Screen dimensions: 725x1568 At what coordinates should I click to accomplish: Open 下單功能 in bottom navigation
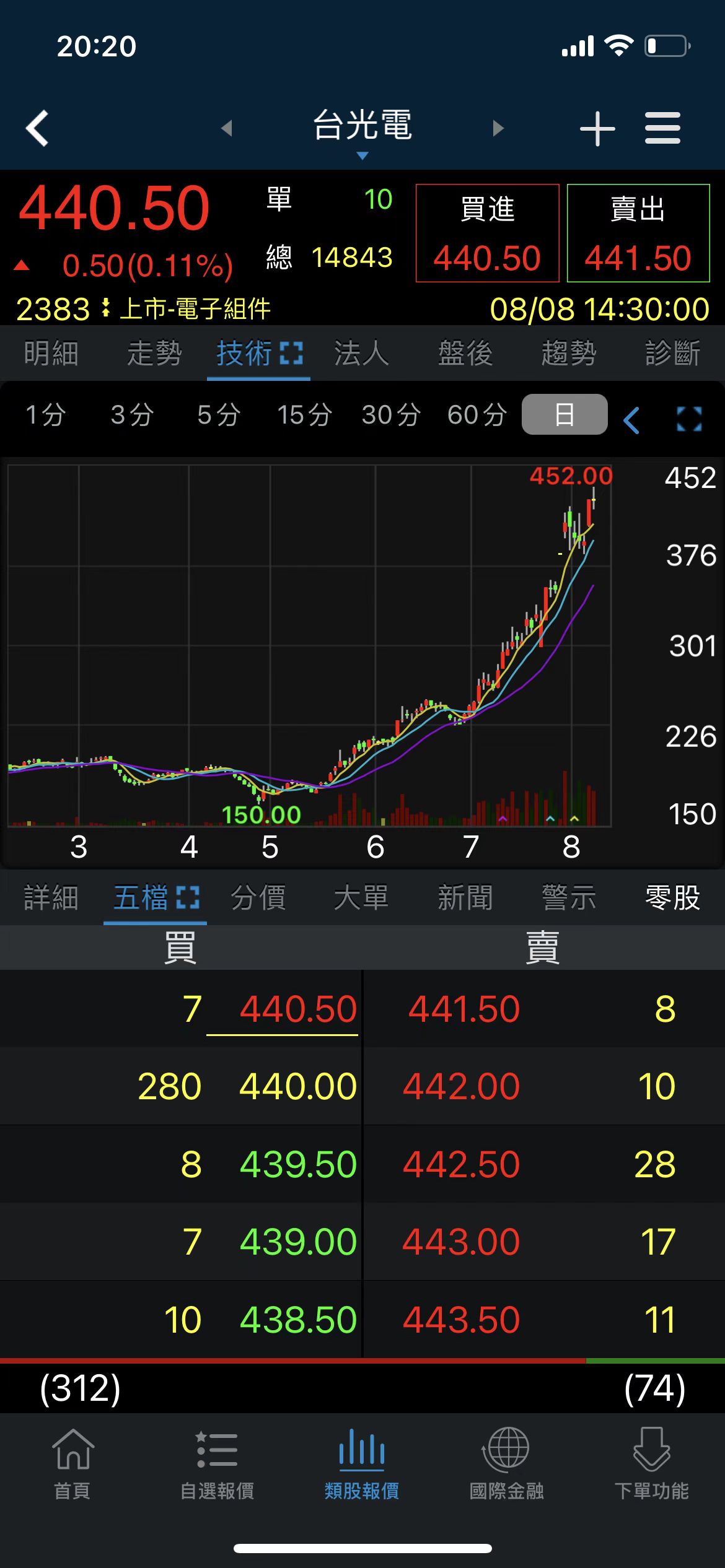(651, 1464)
